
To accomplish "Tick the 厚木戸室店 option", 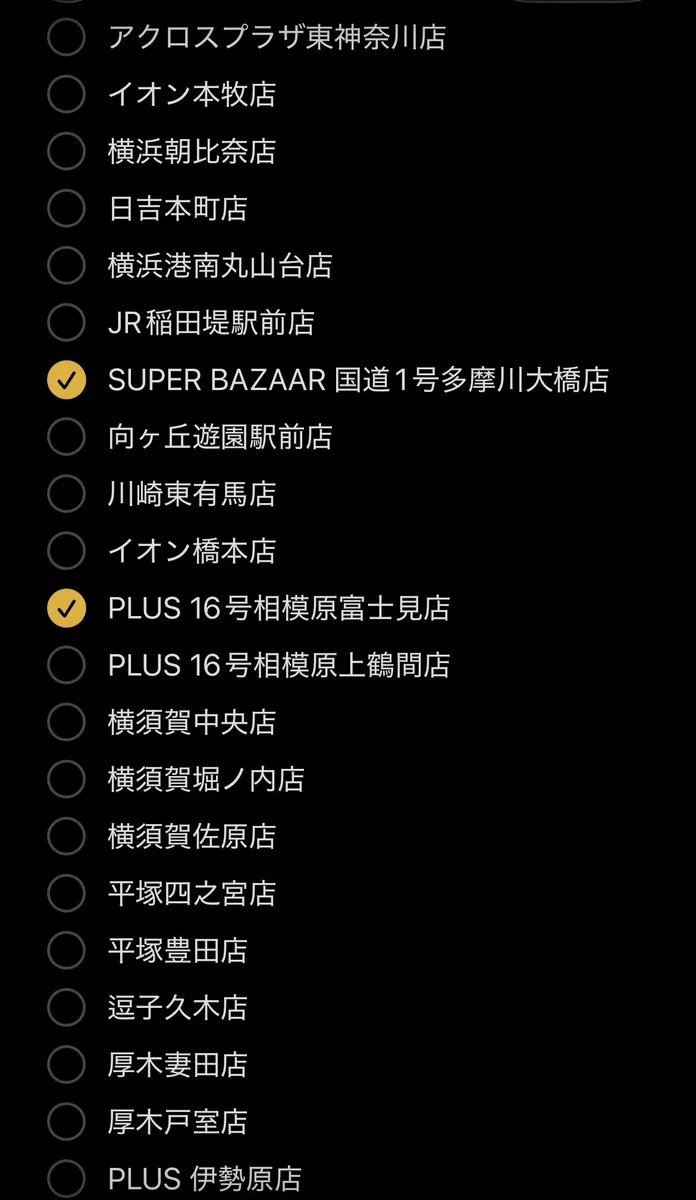I will [66, 1121].
